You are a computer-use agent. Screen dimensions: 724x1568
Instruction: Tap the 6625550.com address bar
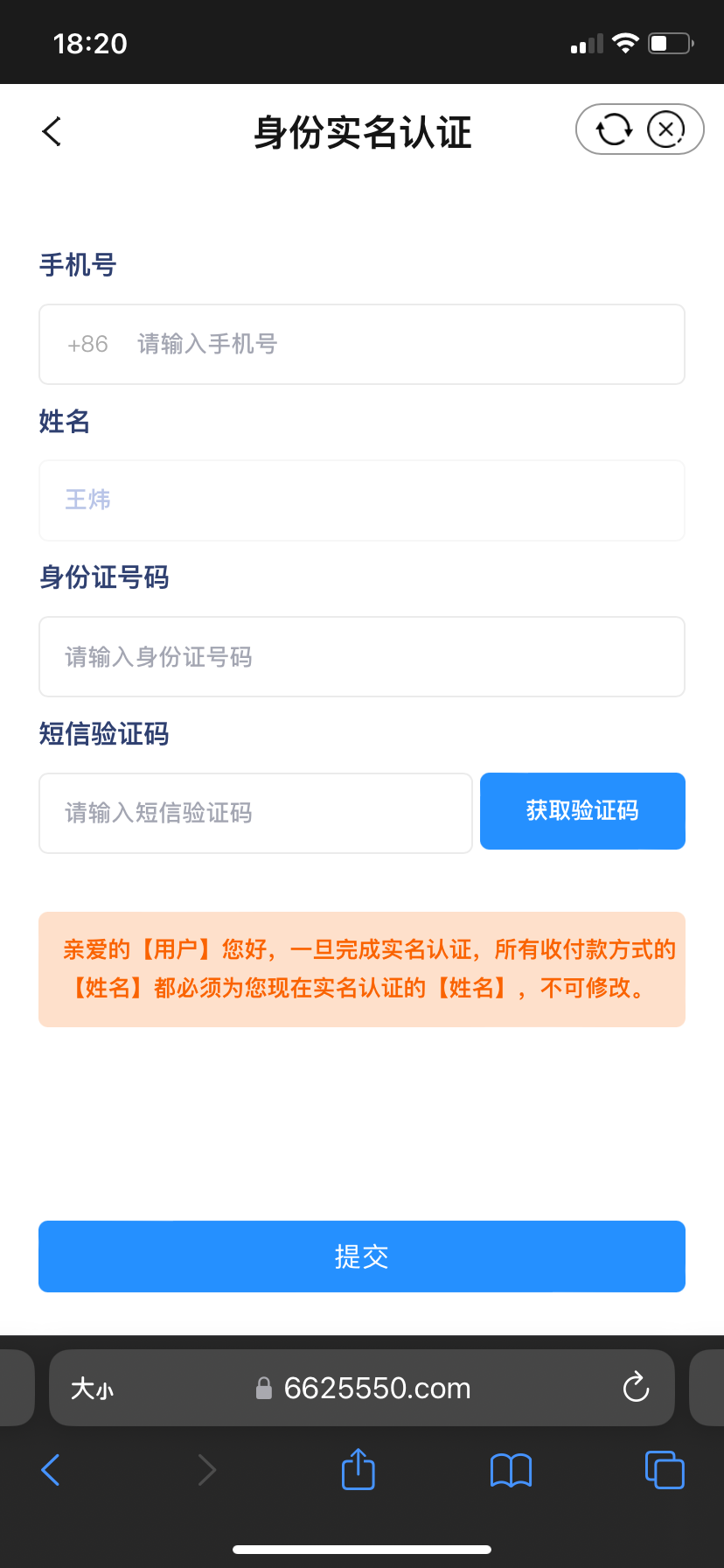coord(378,1388)
